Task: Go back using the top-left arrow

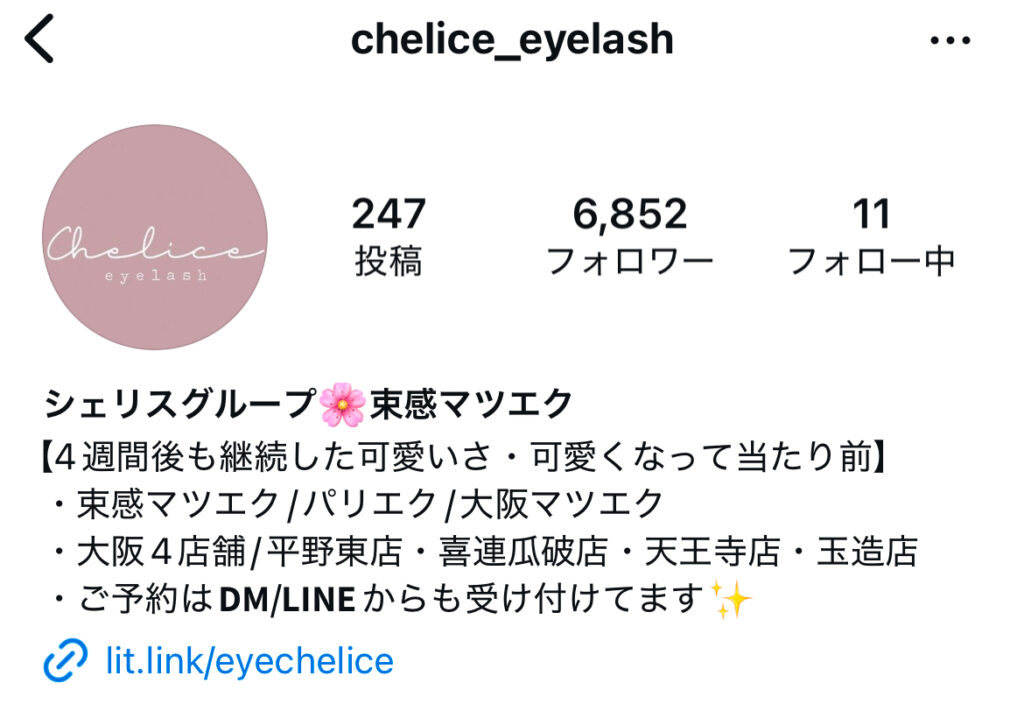Action: (40, 41)
